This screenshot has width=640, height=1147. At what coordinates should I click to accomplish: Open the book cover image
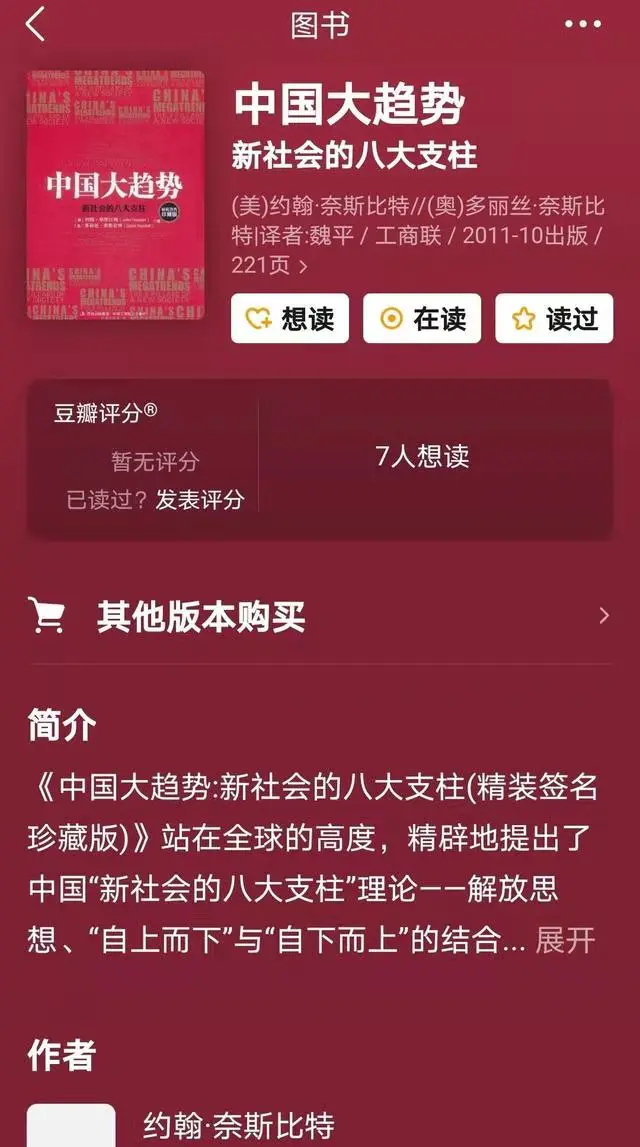115,195
